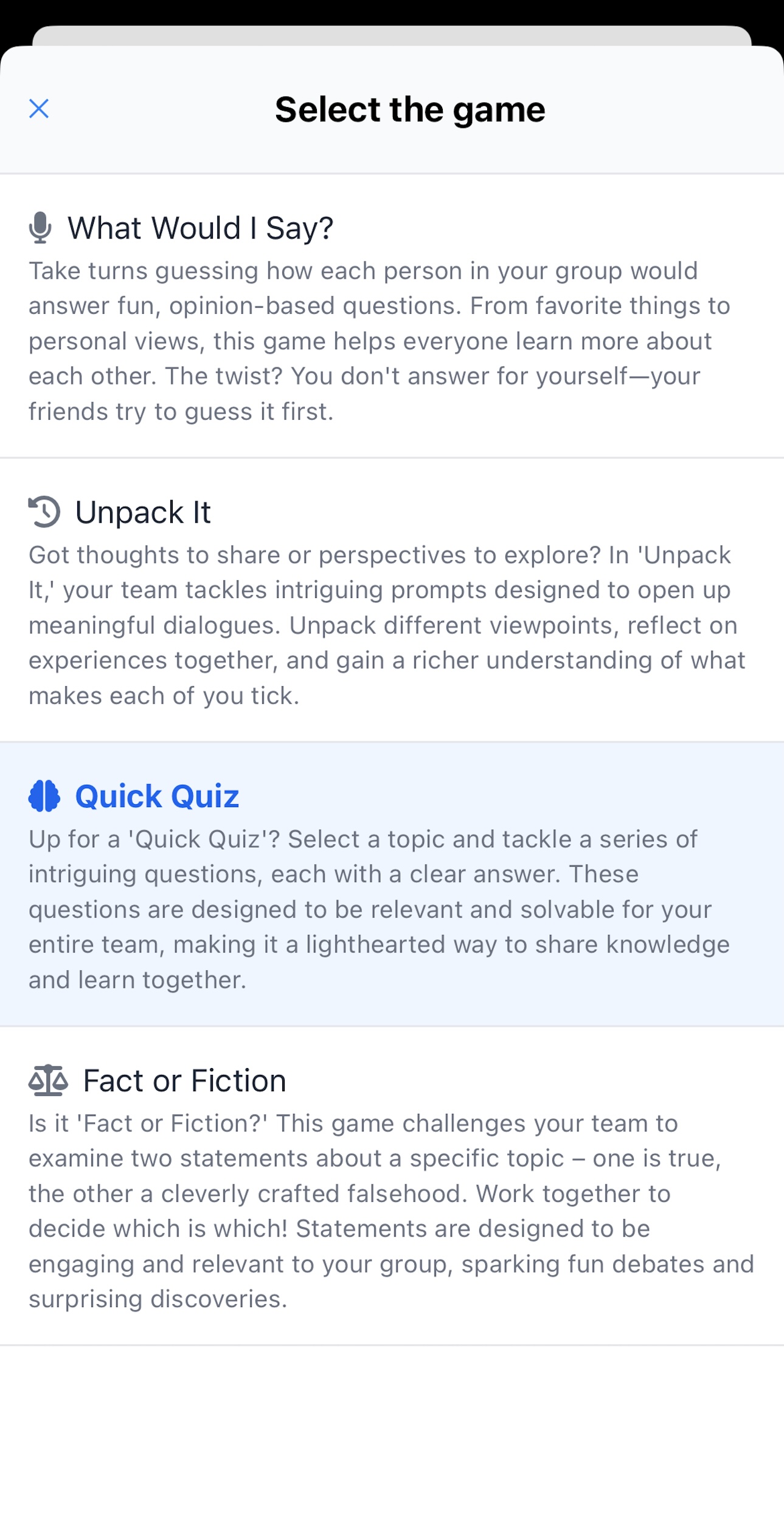Close the Select the game sheet
This screenshot has height=1528, width=784.
coord(39,109)
